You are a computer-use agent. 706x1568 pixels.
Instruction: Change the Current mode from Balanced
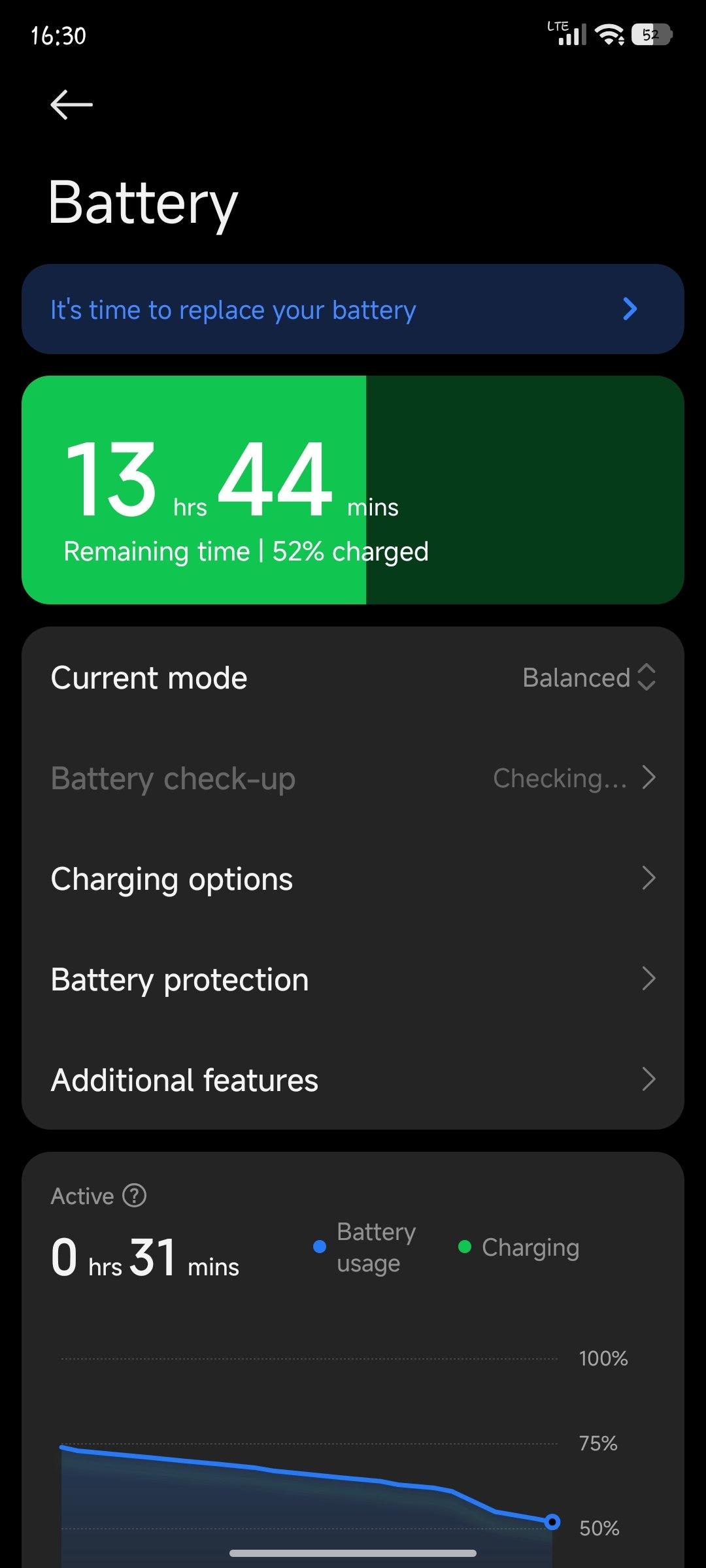click(588, 678)
